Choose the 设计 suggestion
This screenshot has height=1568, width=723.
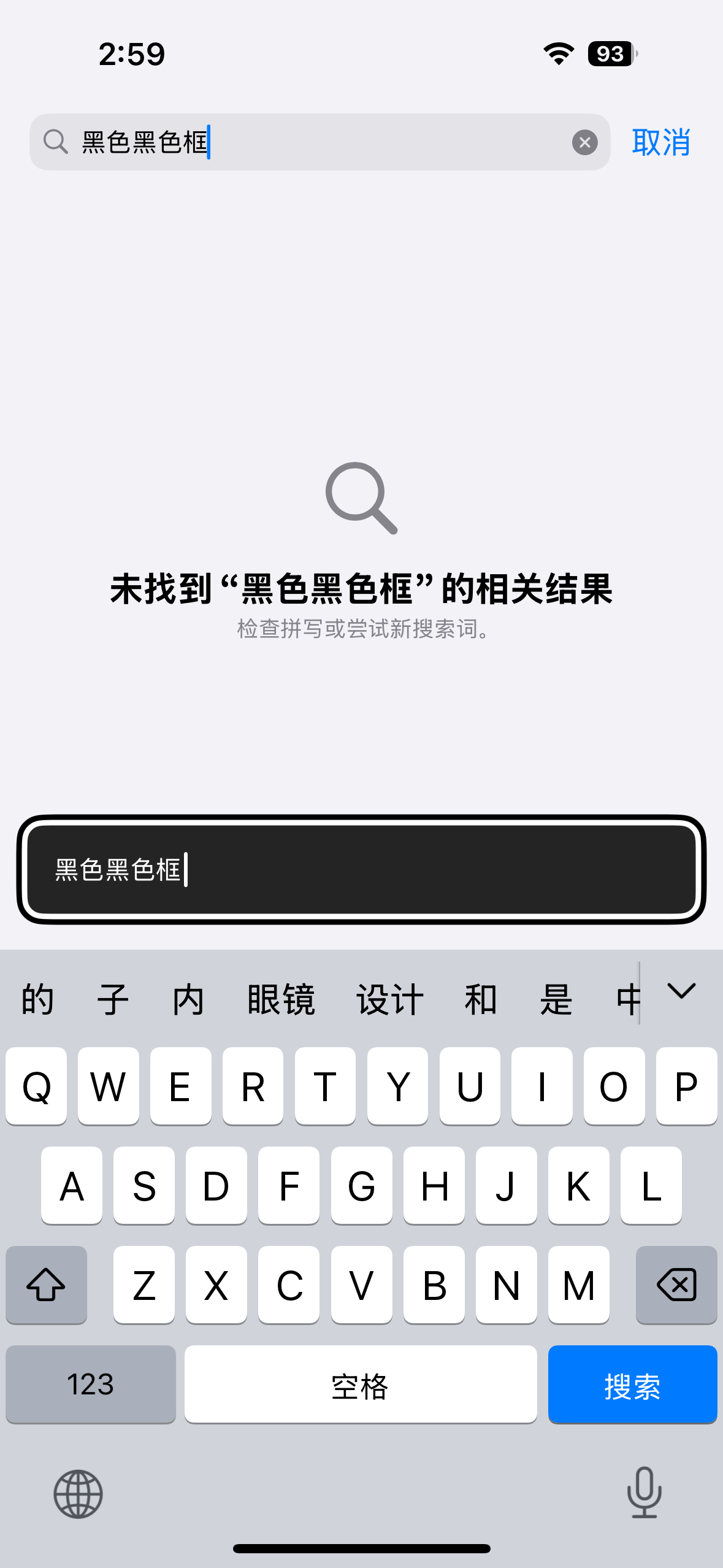tap(390, 1000)
